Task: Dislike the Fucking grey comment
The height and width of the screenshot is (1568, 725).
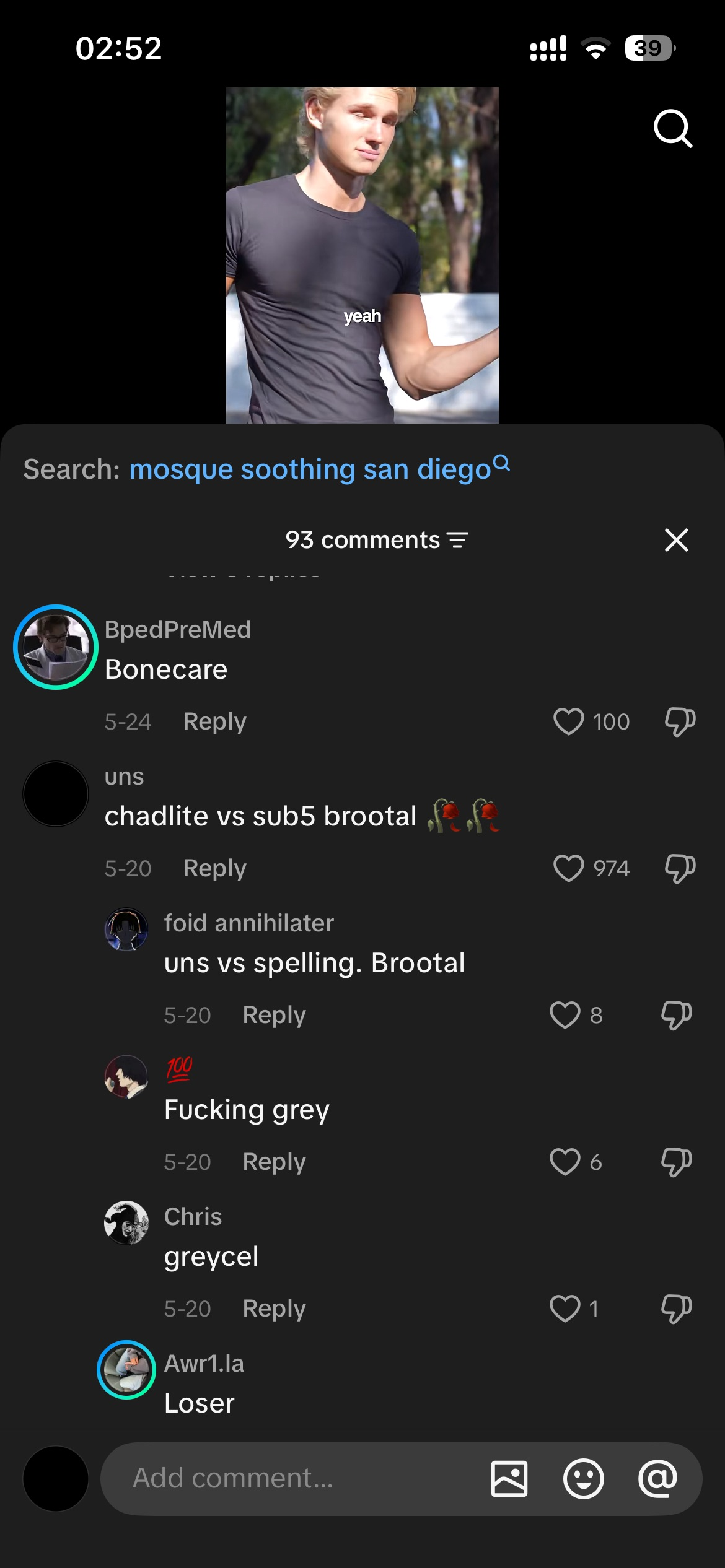Action: [676, 1162]
